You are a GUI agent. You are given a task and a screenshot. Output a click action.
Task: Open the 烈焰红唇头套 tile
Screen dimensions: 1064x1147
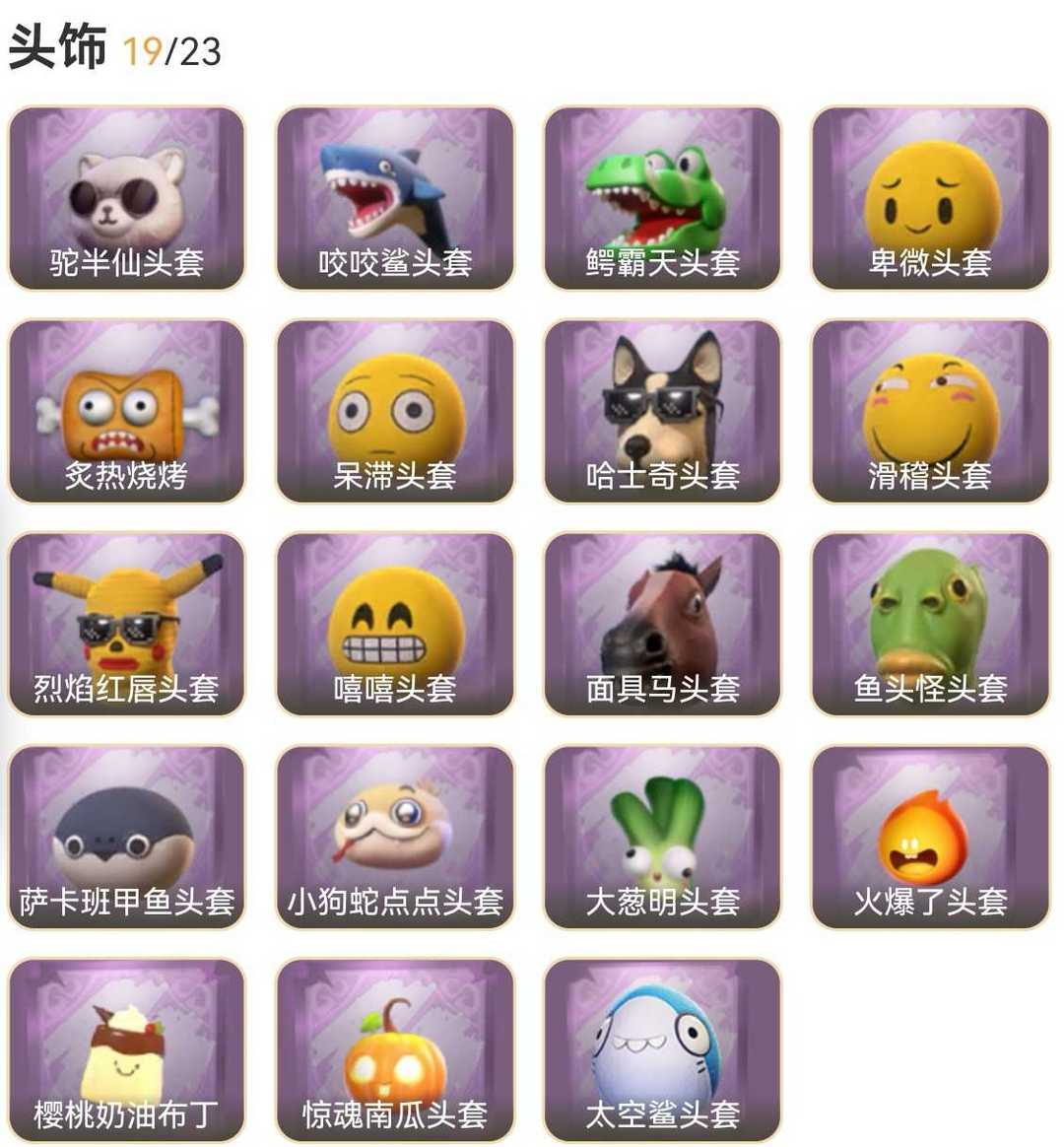pos(127,624)
